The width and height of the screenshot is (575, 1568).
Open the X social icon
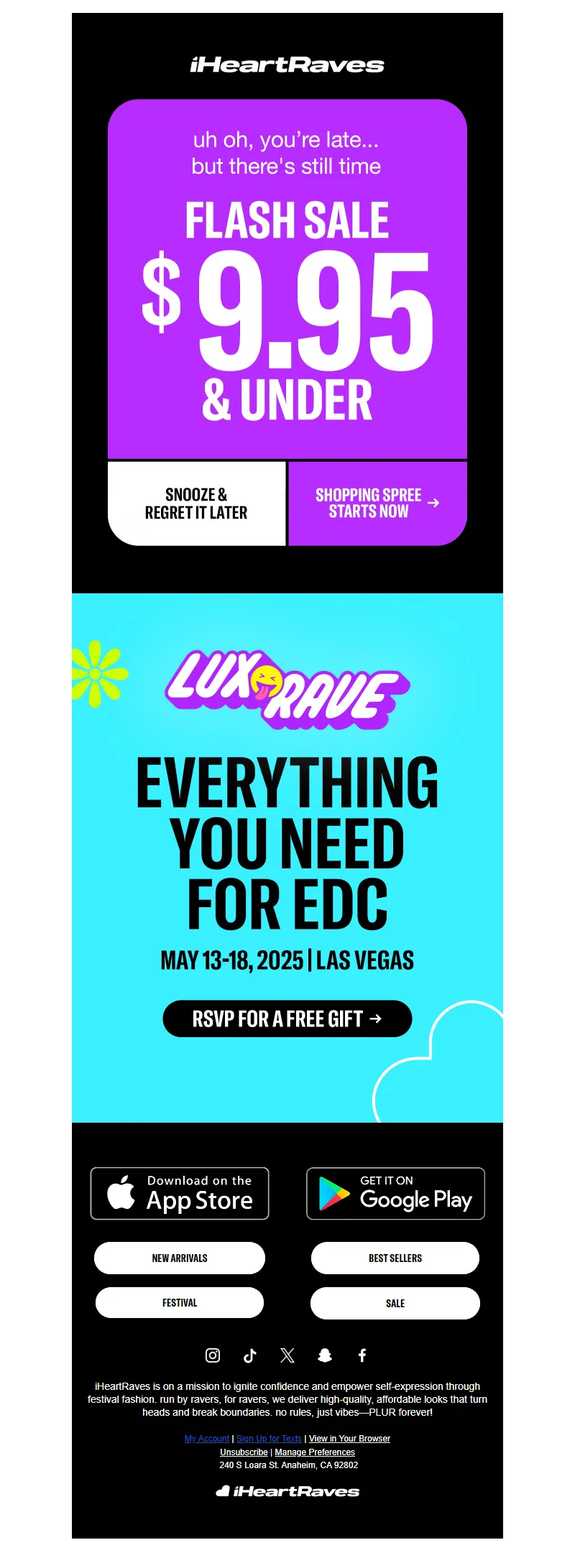coord(287,1355)
